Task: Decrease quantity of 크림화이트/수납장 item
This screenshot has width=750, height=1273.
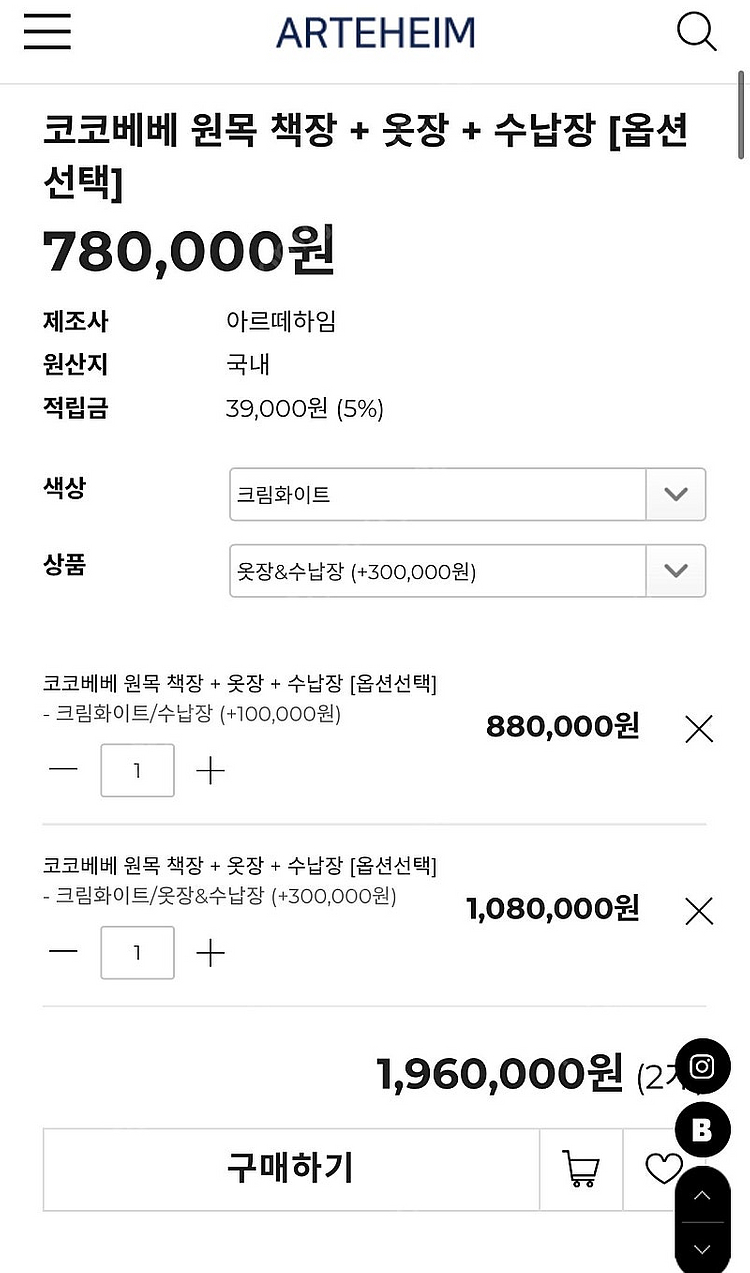Action: (63, 770)
